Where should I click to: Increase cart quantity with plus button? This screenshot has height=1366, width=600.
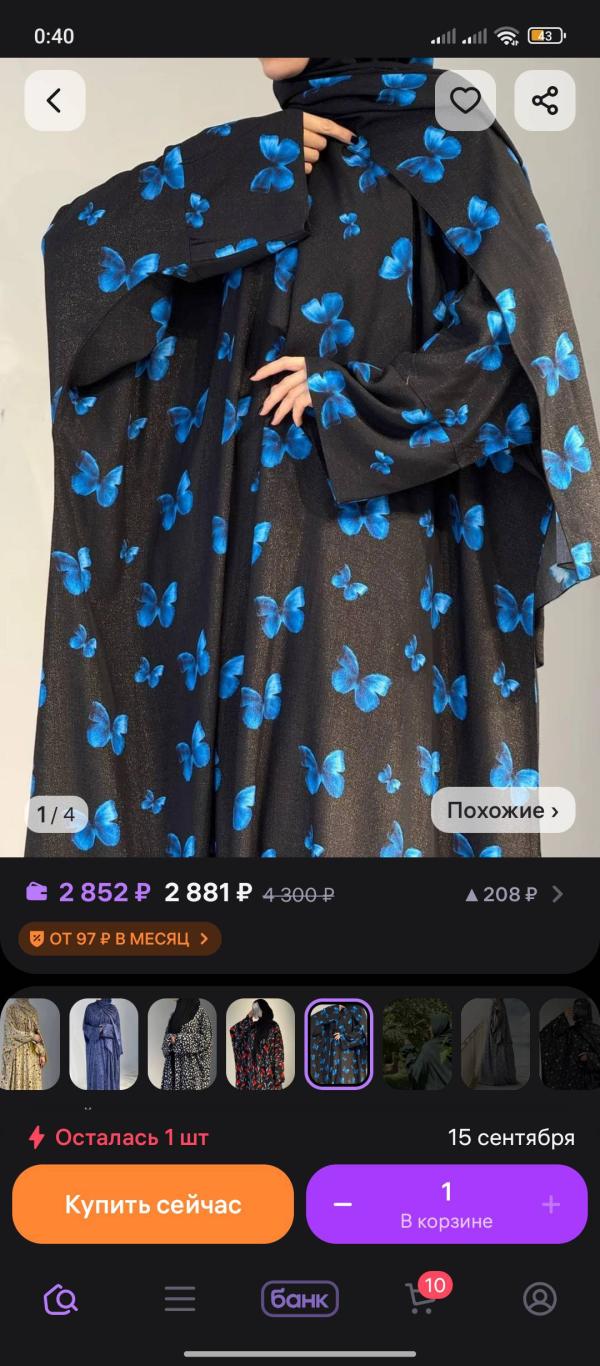(x=551, y=1205)
